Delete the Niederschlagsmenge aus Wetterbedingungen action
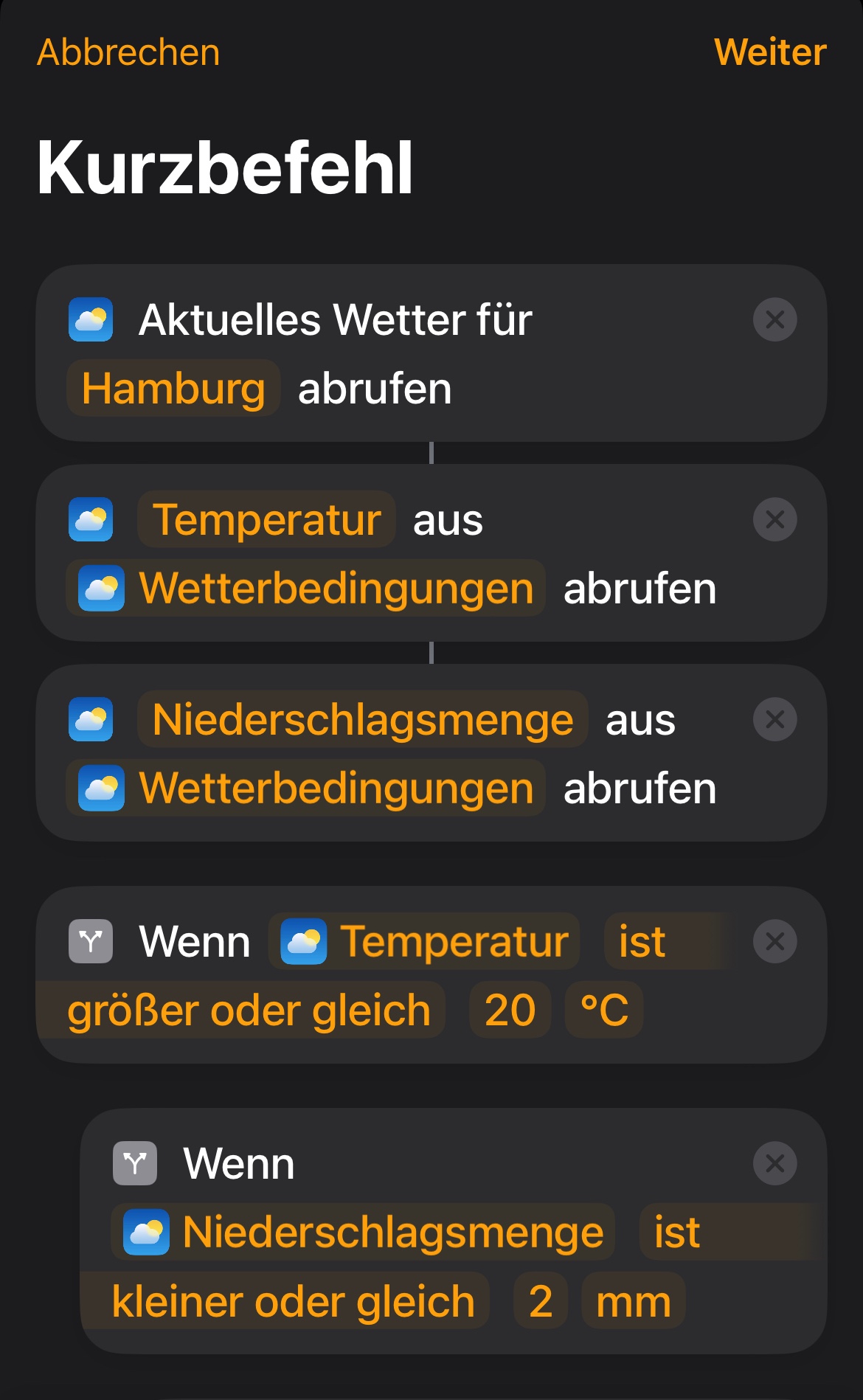 (774, 720)
